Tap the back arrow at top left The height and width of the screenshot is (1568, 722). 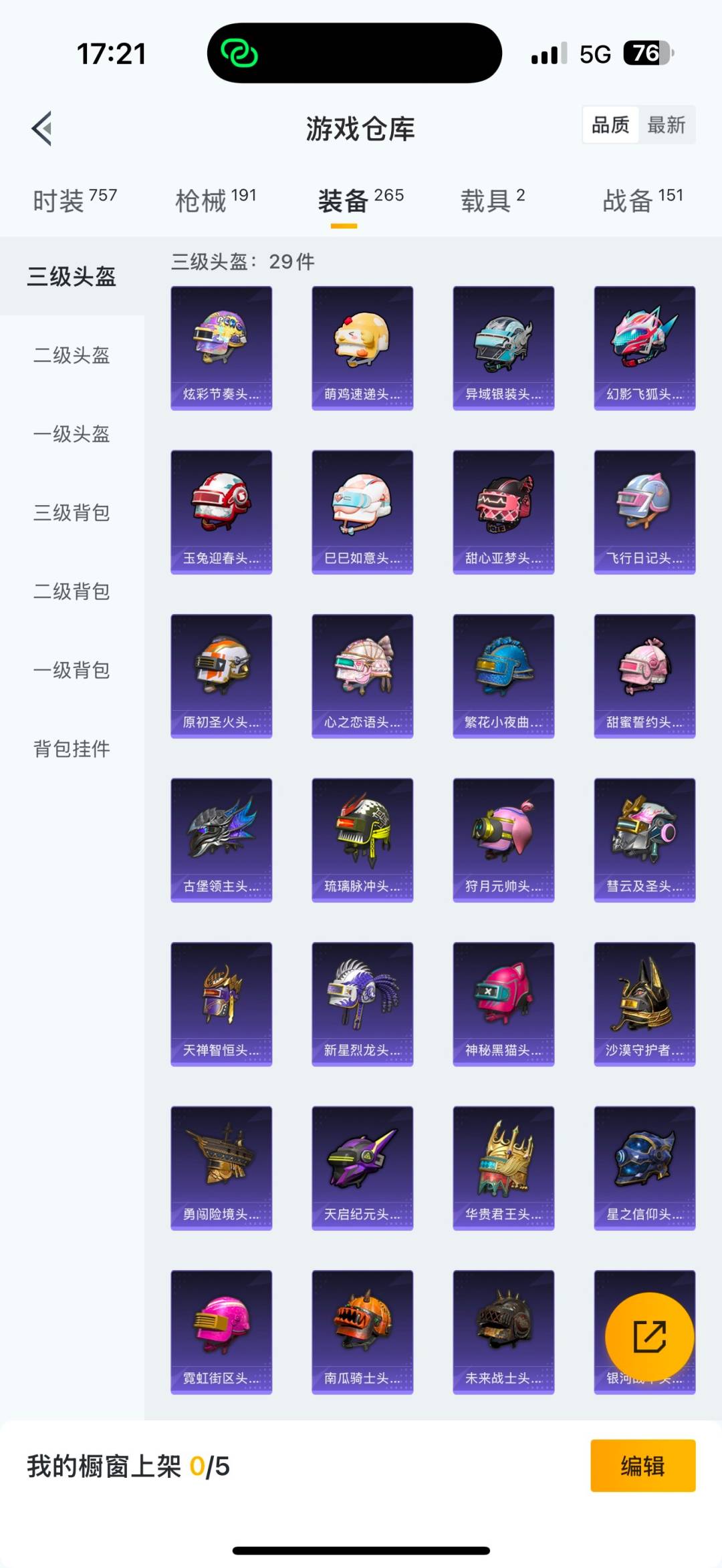[x=42, y=129]
